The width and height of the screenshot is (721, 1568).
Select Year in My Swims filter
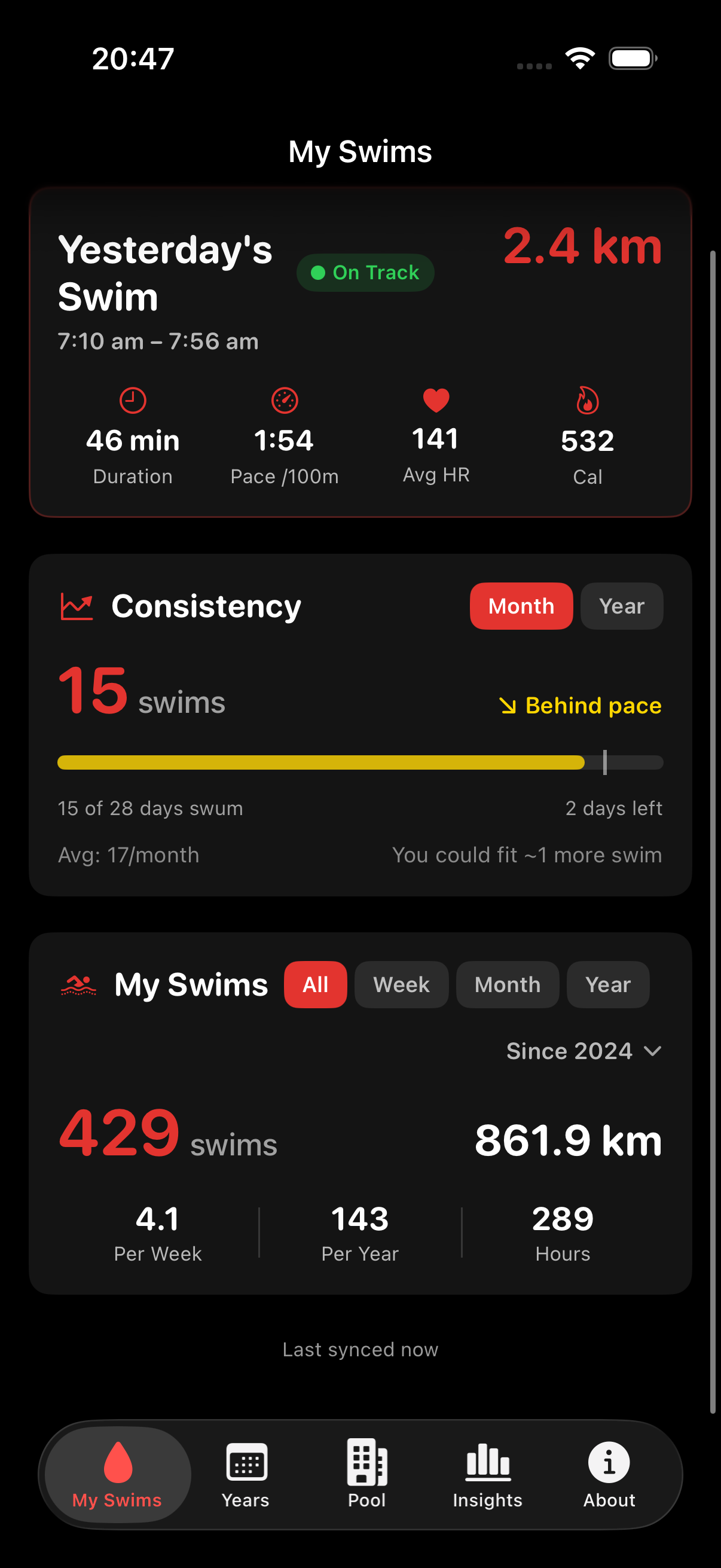607,984
